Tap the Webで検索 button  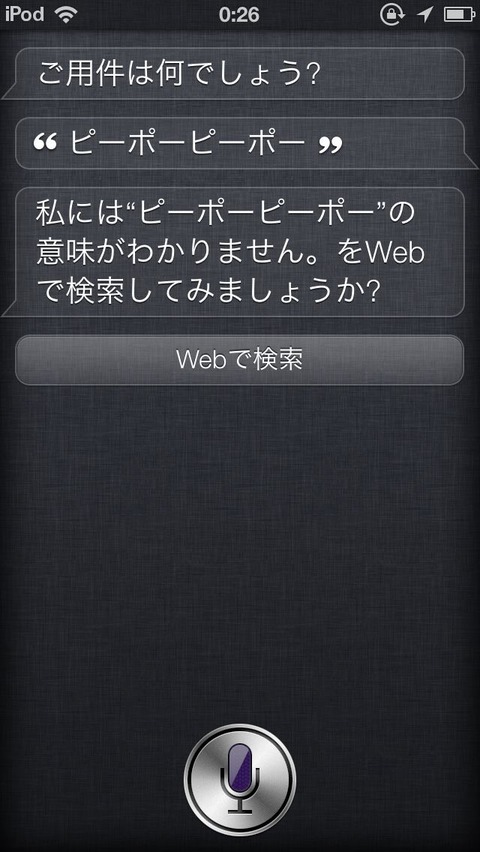(240, 360)
